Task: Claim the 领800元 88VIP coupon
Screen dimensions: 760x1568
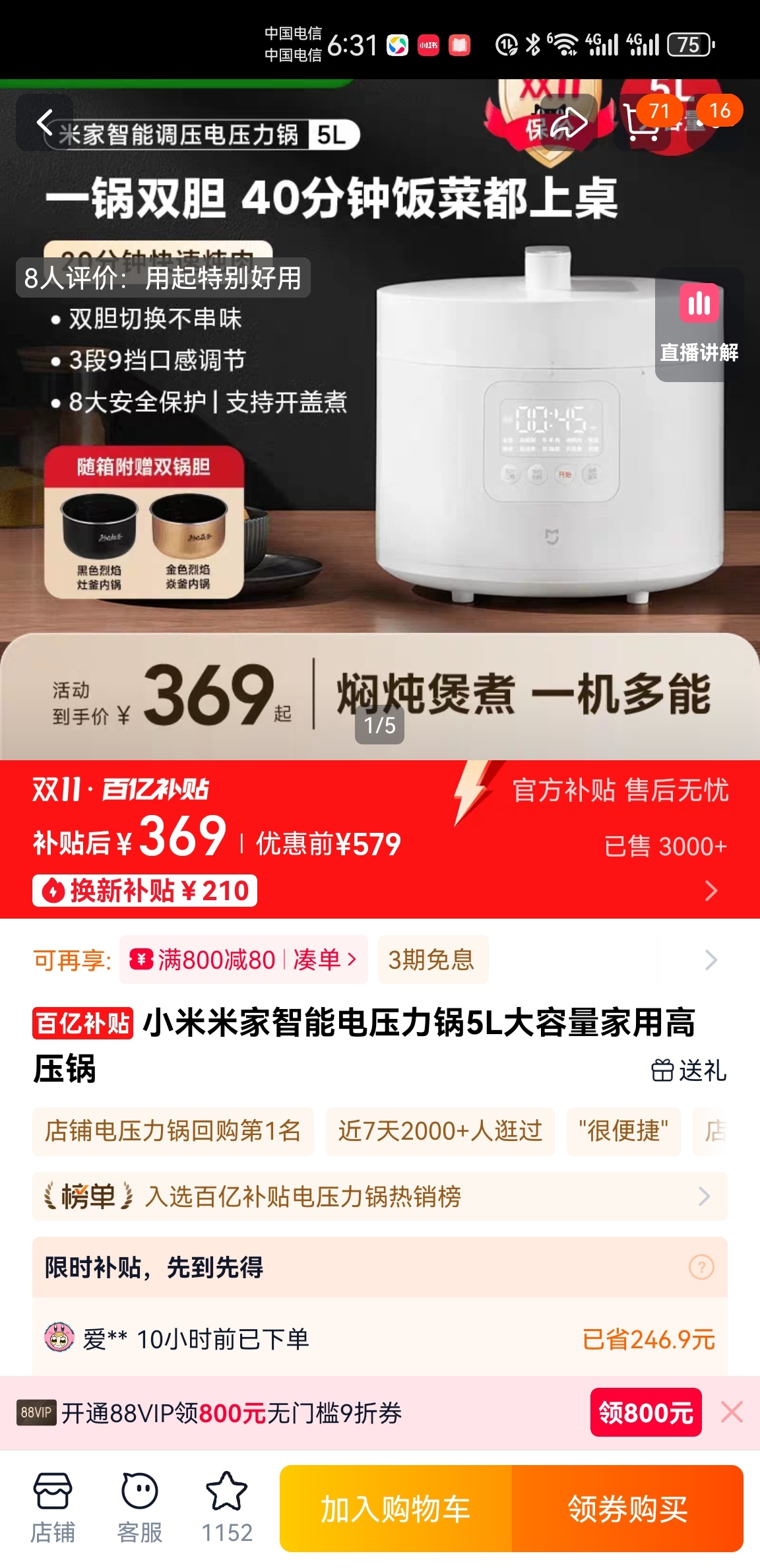Action: 645,1413
